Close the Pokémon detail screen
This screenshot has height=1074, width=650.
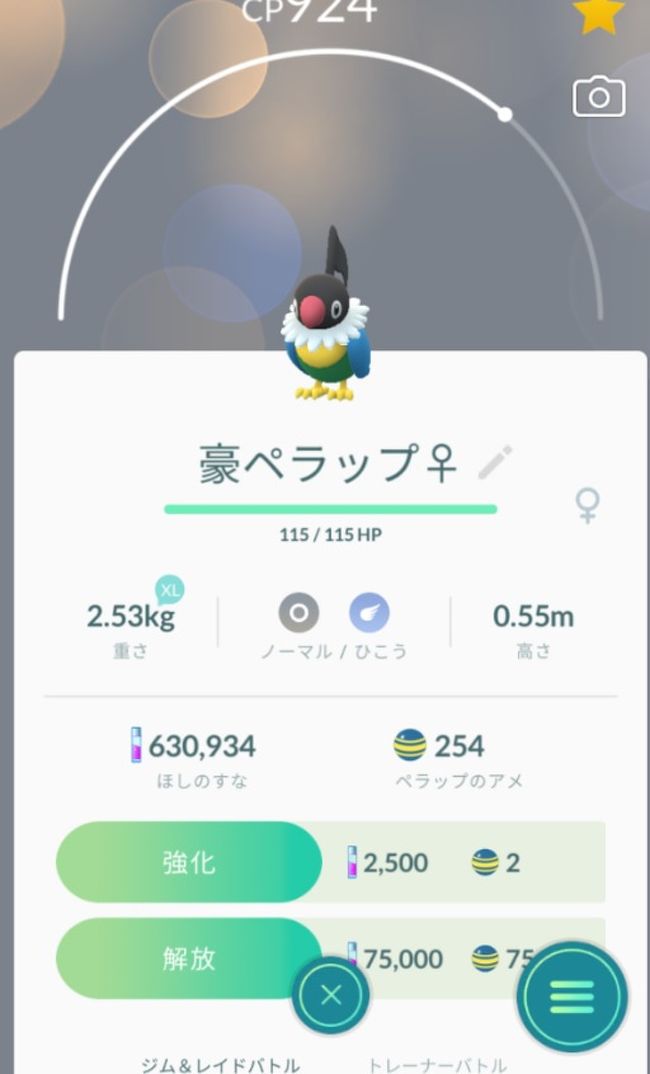tap(332, 995)
